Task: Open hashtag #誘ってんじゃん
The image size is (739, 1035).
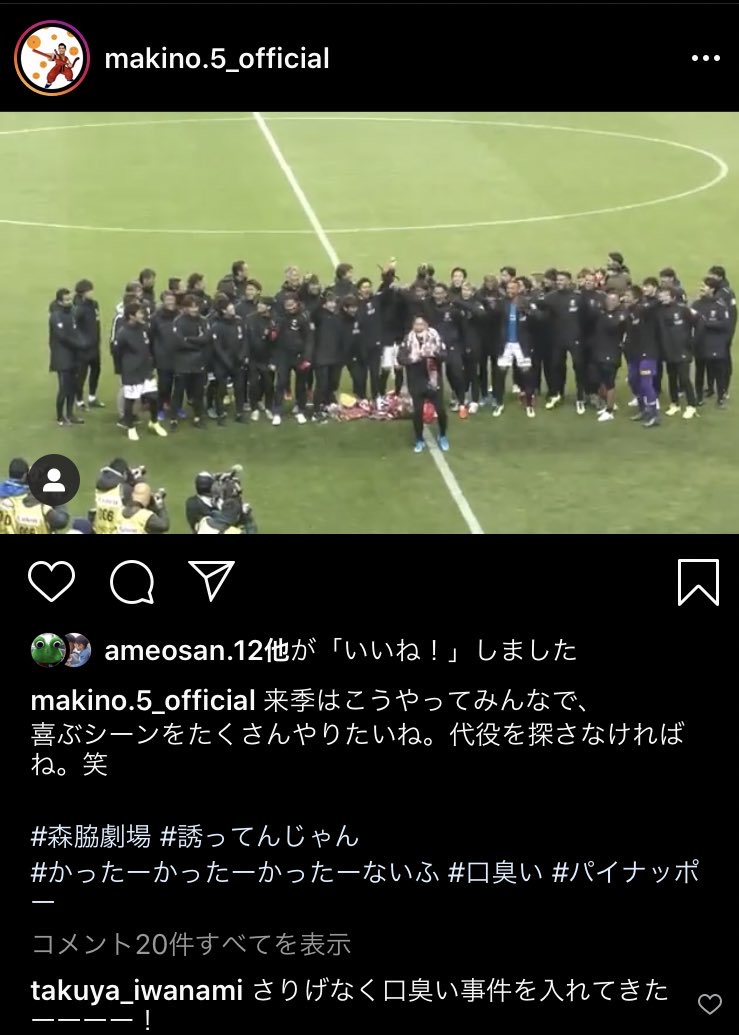Action: [x=259, y=836]
